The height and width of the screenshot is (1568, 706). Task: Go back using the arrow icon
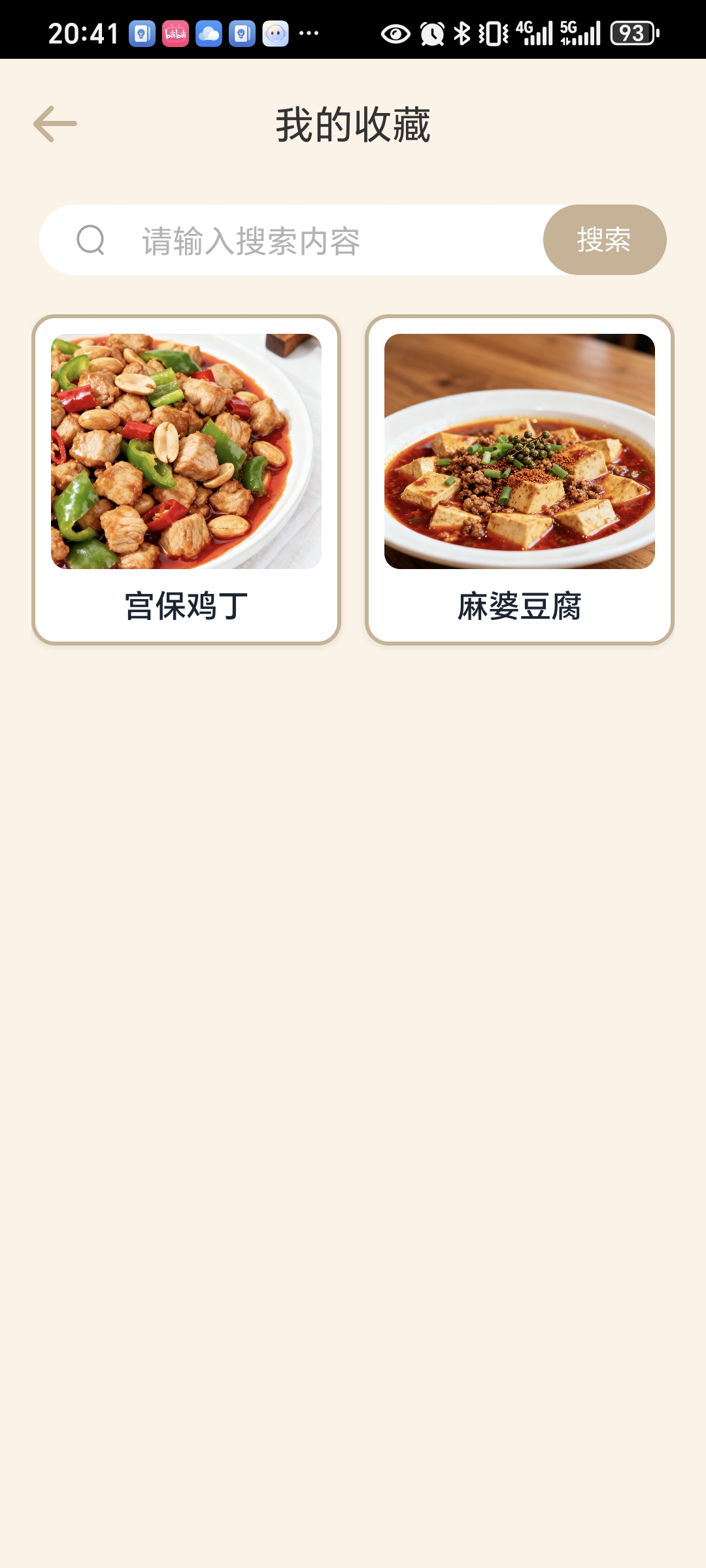[x=55, y=123]
